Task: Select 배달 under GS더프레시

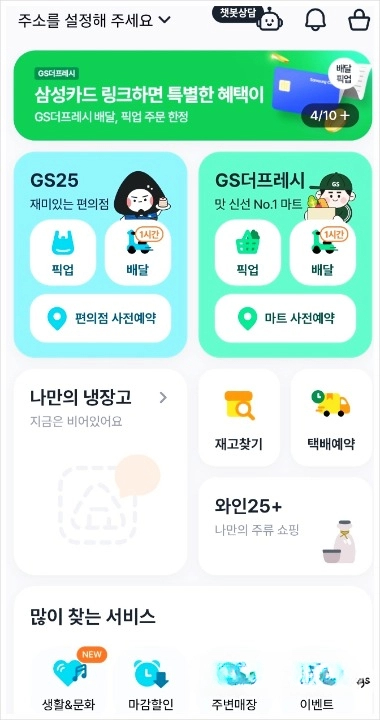Action: [323, 253]
